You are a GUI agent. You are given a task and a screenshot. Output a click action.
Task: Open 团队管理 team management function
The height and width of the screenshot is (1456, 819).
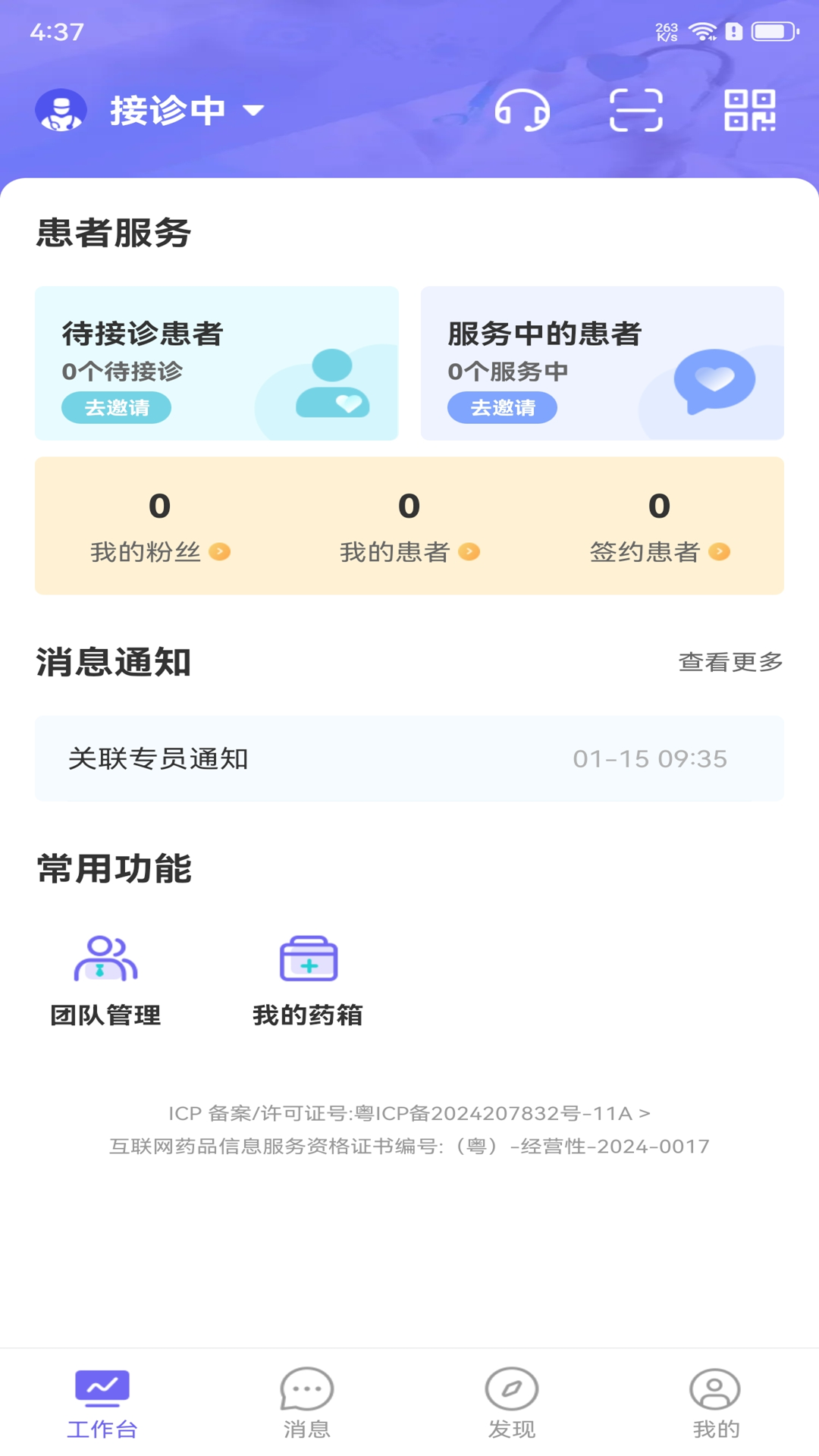[106, 978]
